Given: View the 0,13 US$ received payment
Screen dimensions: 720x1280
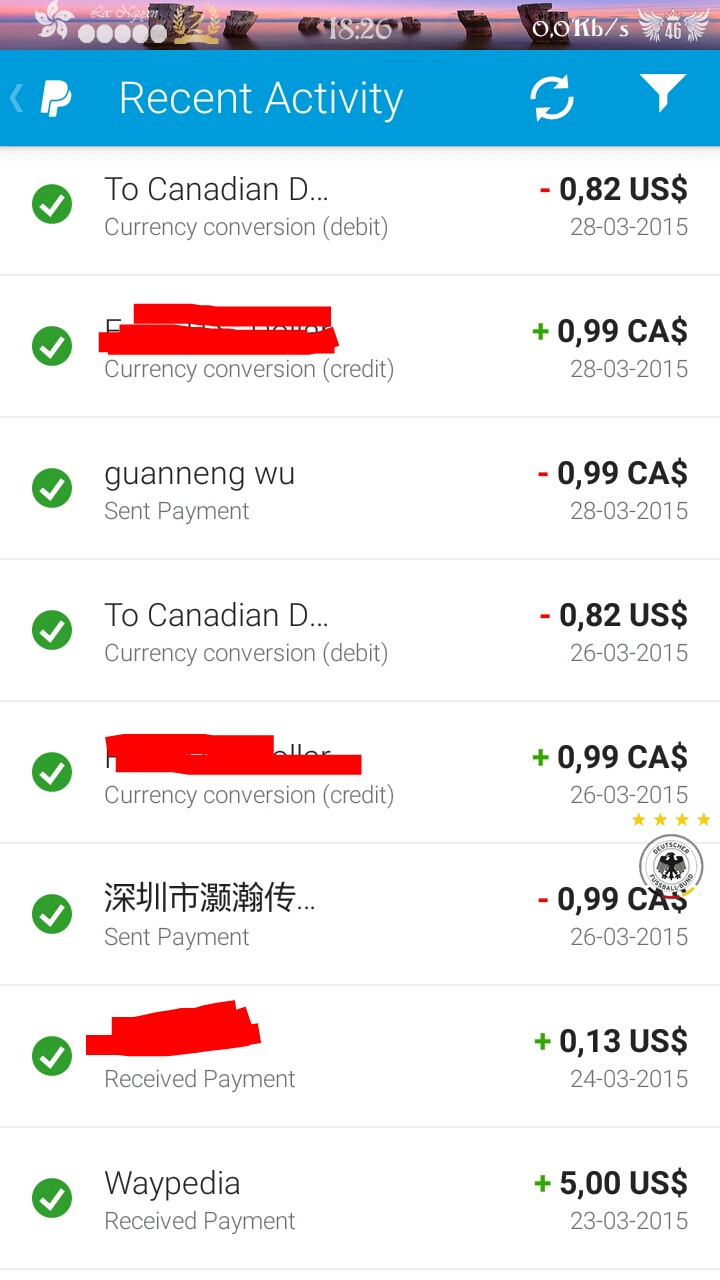Looking at the screenshot, I should 360,1057.
